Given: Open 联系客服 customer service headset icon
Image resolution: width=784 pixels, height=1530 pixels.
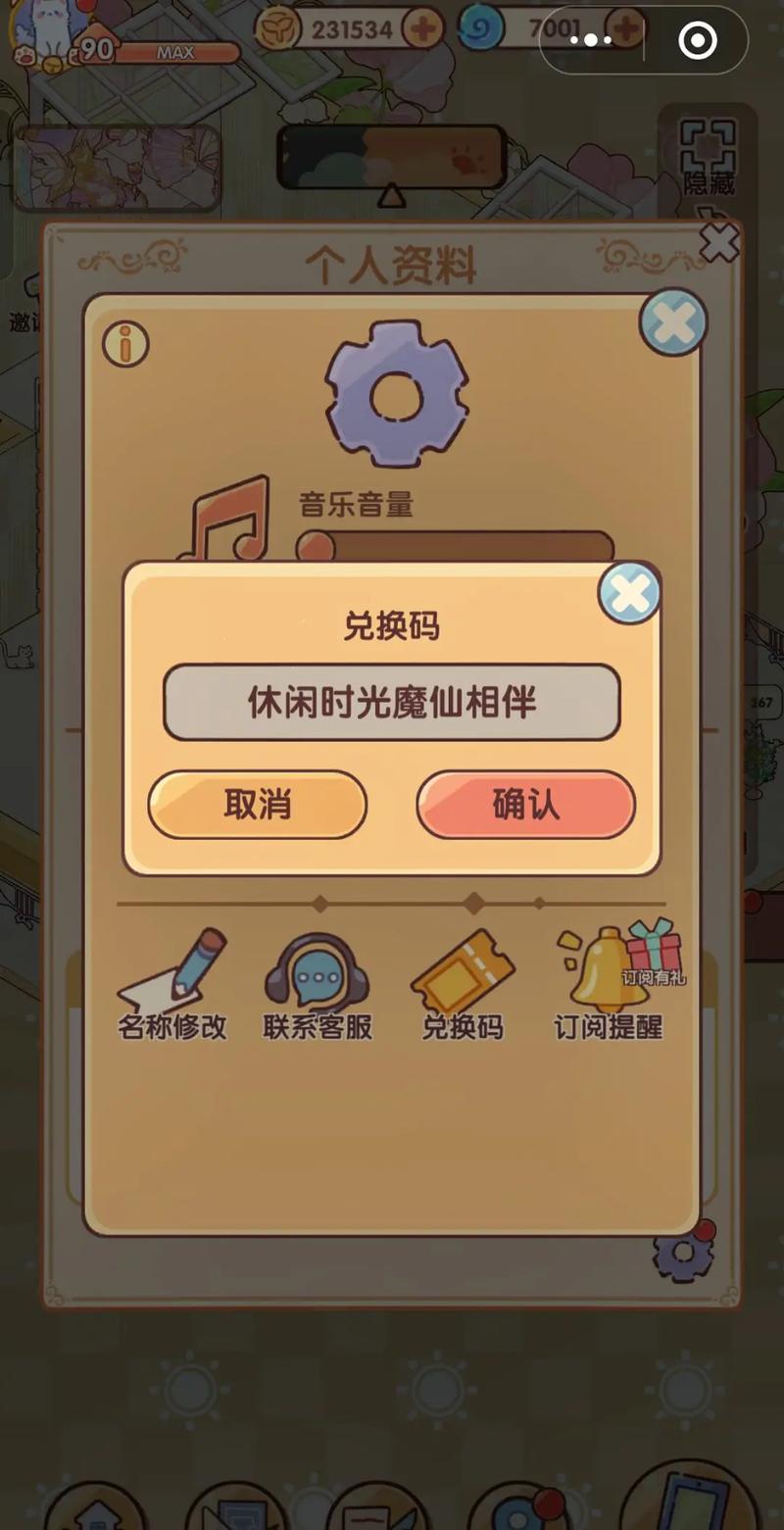Looking at the screenshot, I should [x=317, y=970].
